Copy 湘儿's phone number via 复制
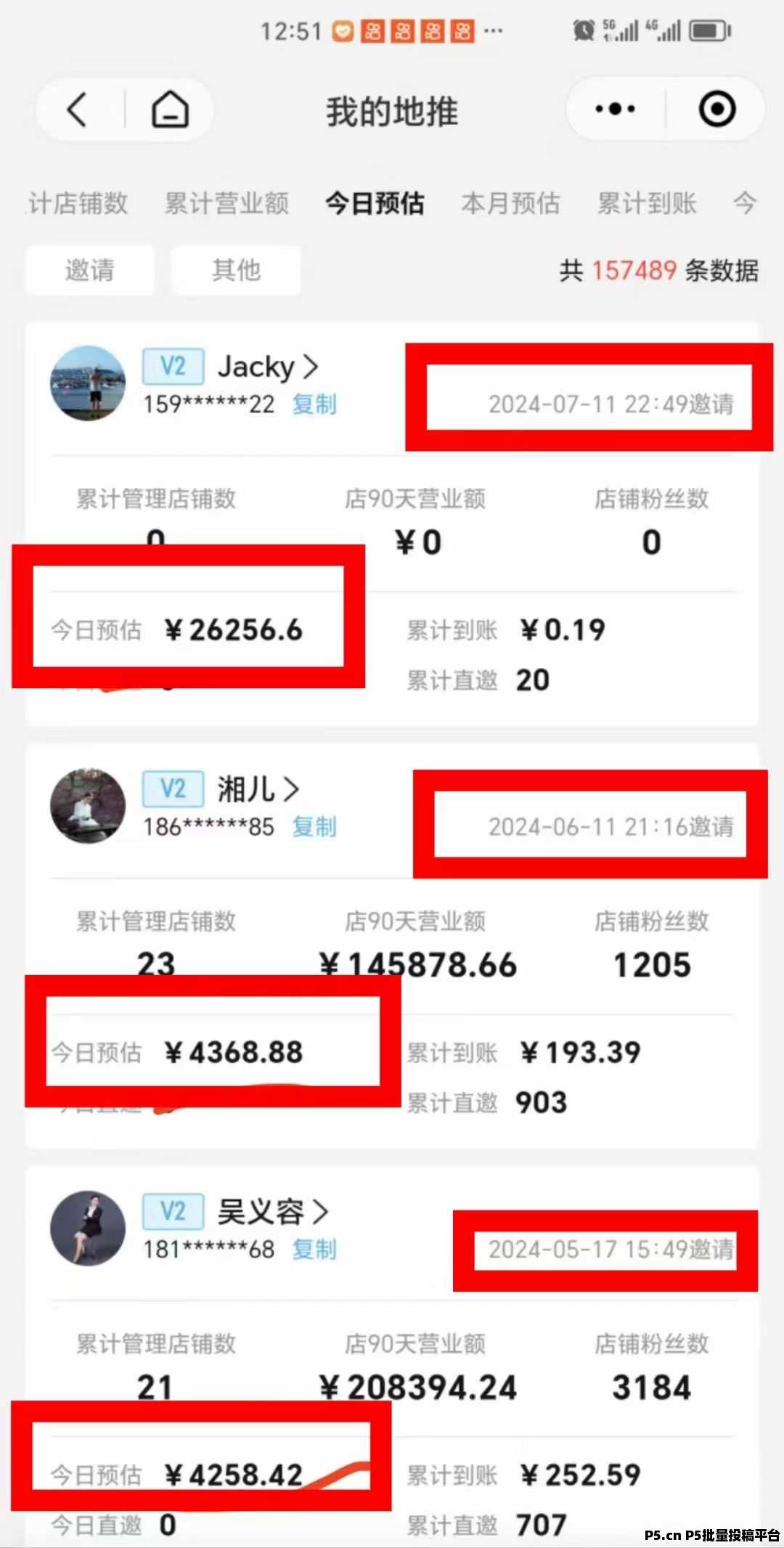The image size is (784, 1548). (x=314, y=826)
